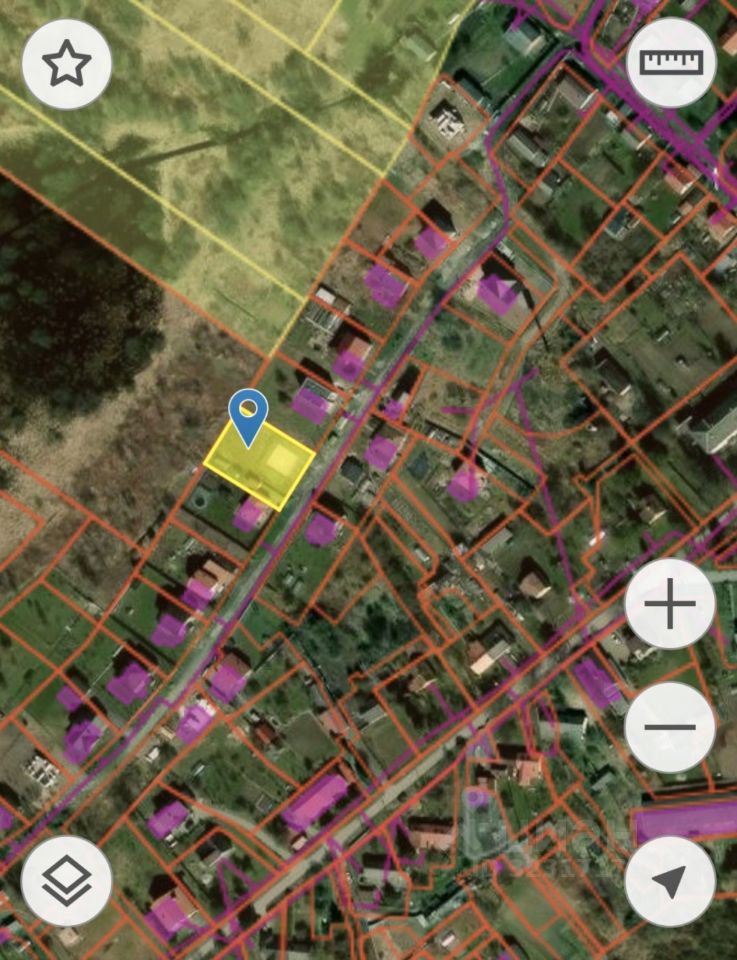
Task: Zoom out of the map
Action: (x=670, y=727)
